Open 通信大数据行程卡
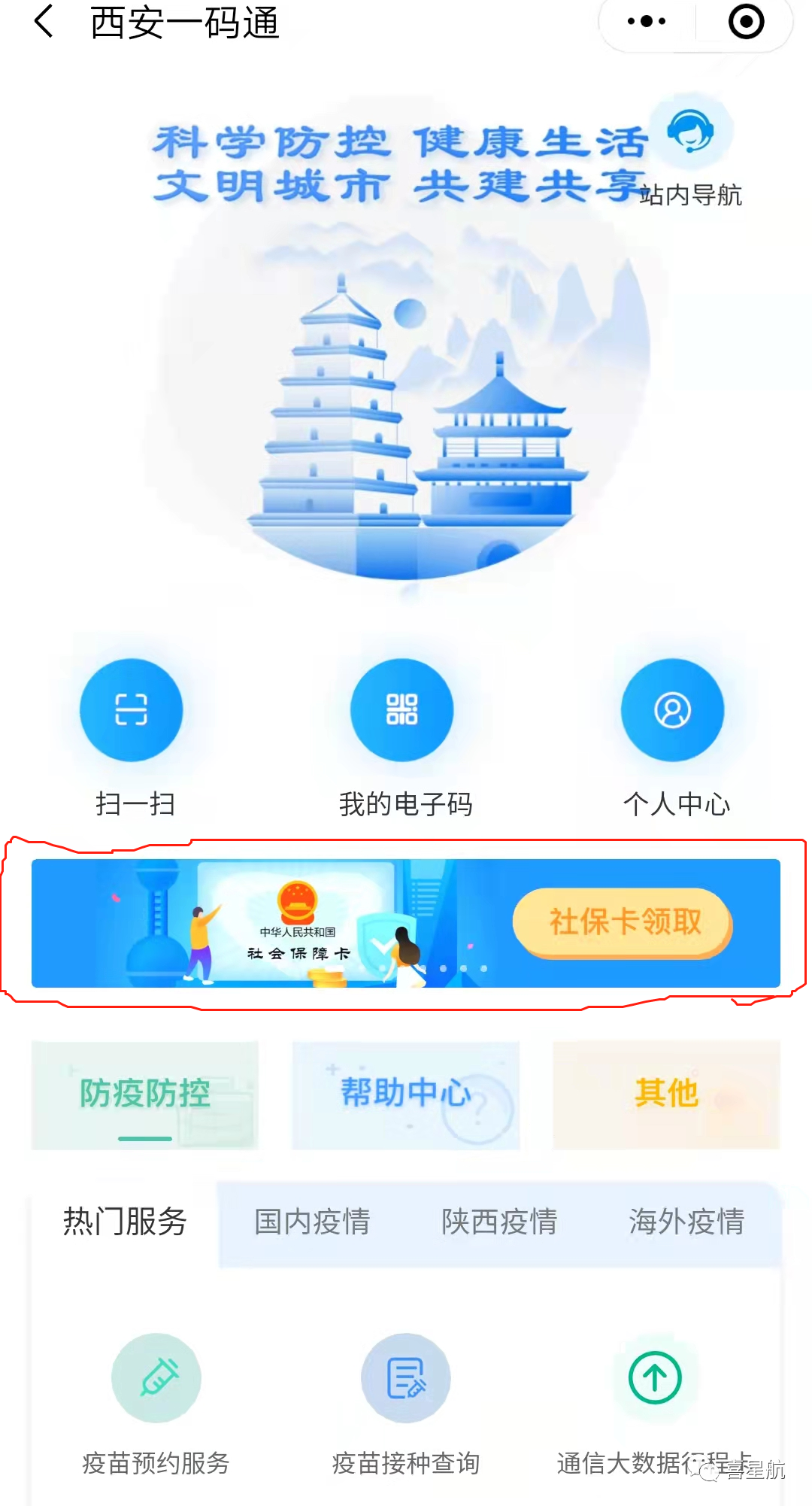 [655, 1378]
